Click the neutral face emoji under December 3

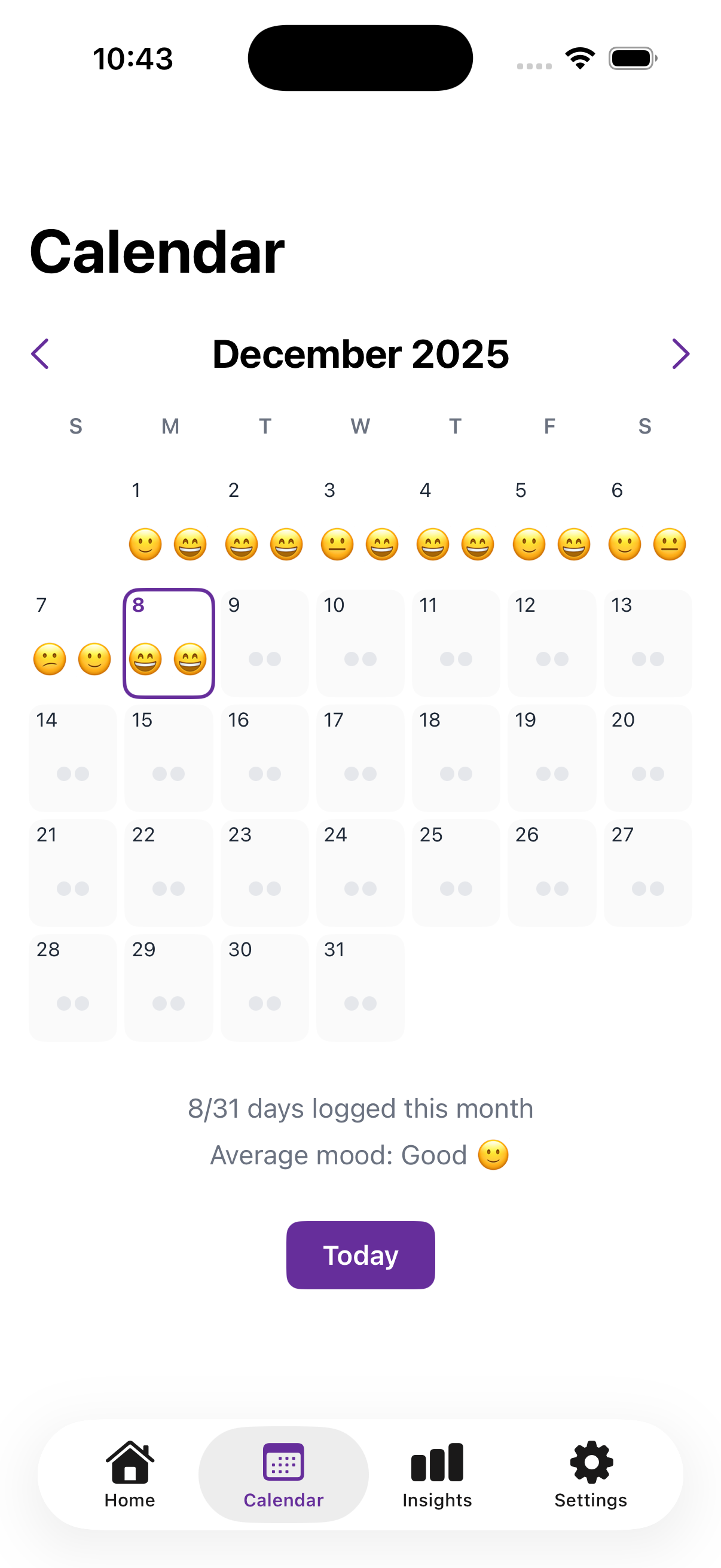click(x=336, y=544)
